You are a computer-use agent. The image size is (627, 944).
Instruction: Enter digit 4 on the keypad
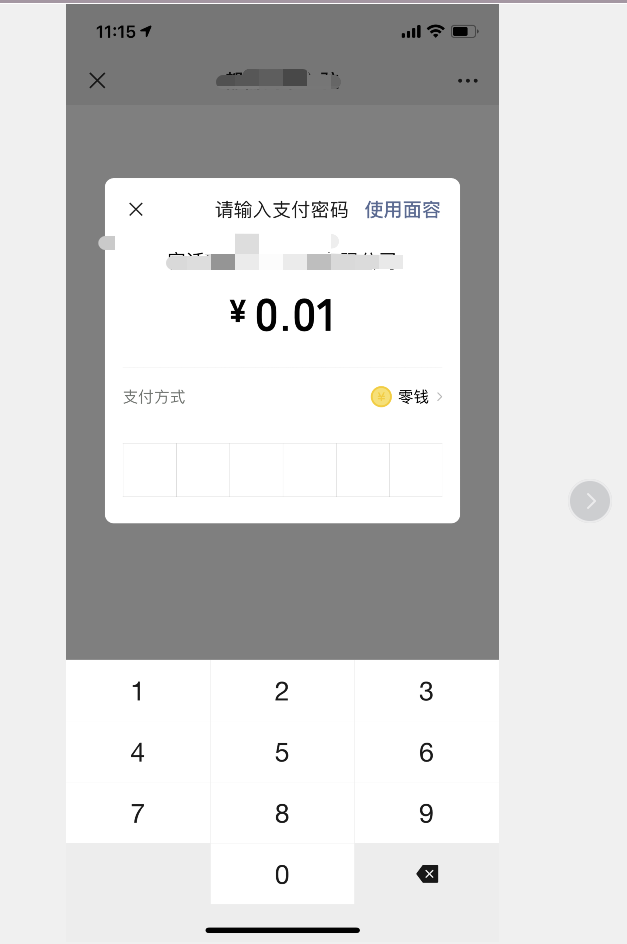coord(138,753)
